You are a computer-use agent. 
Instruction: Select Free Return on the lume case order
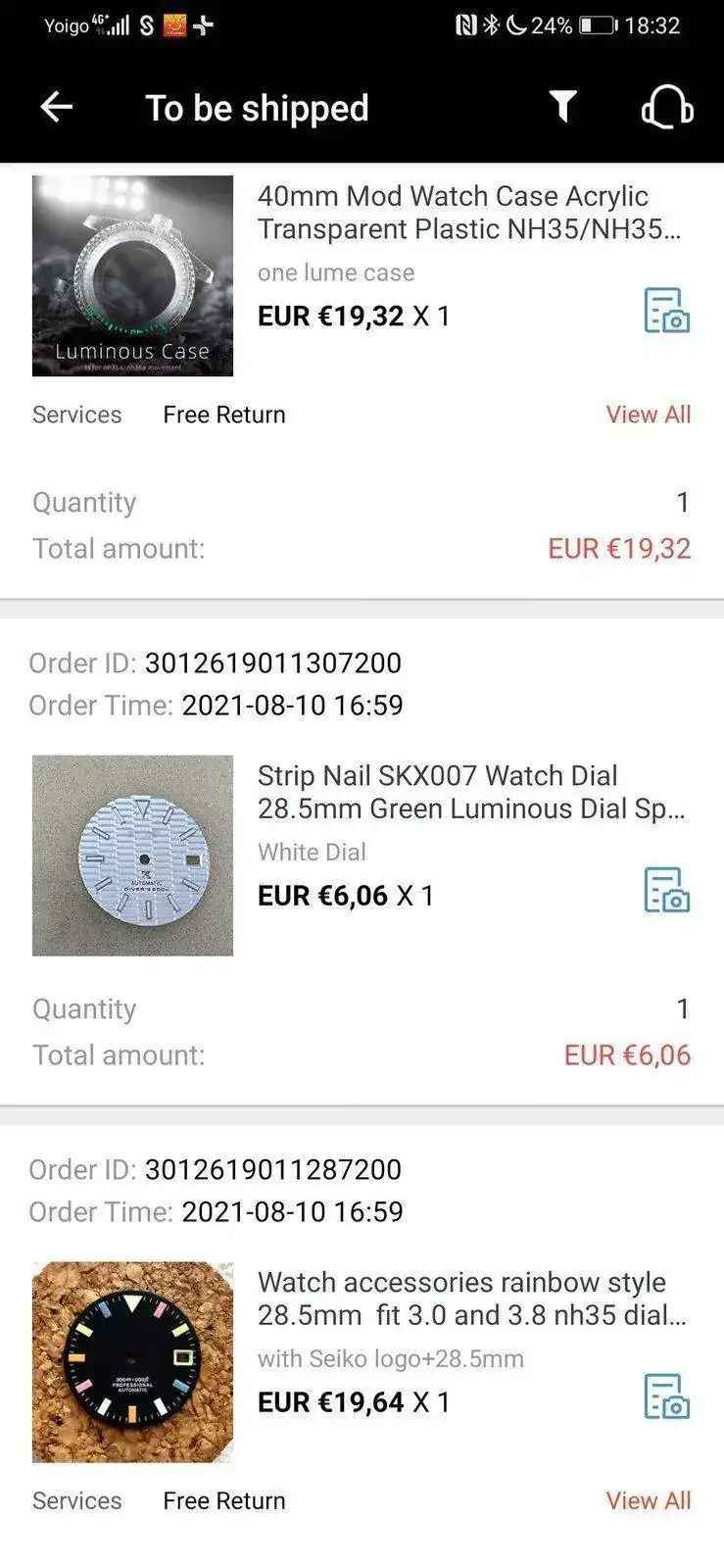(223, 414)
